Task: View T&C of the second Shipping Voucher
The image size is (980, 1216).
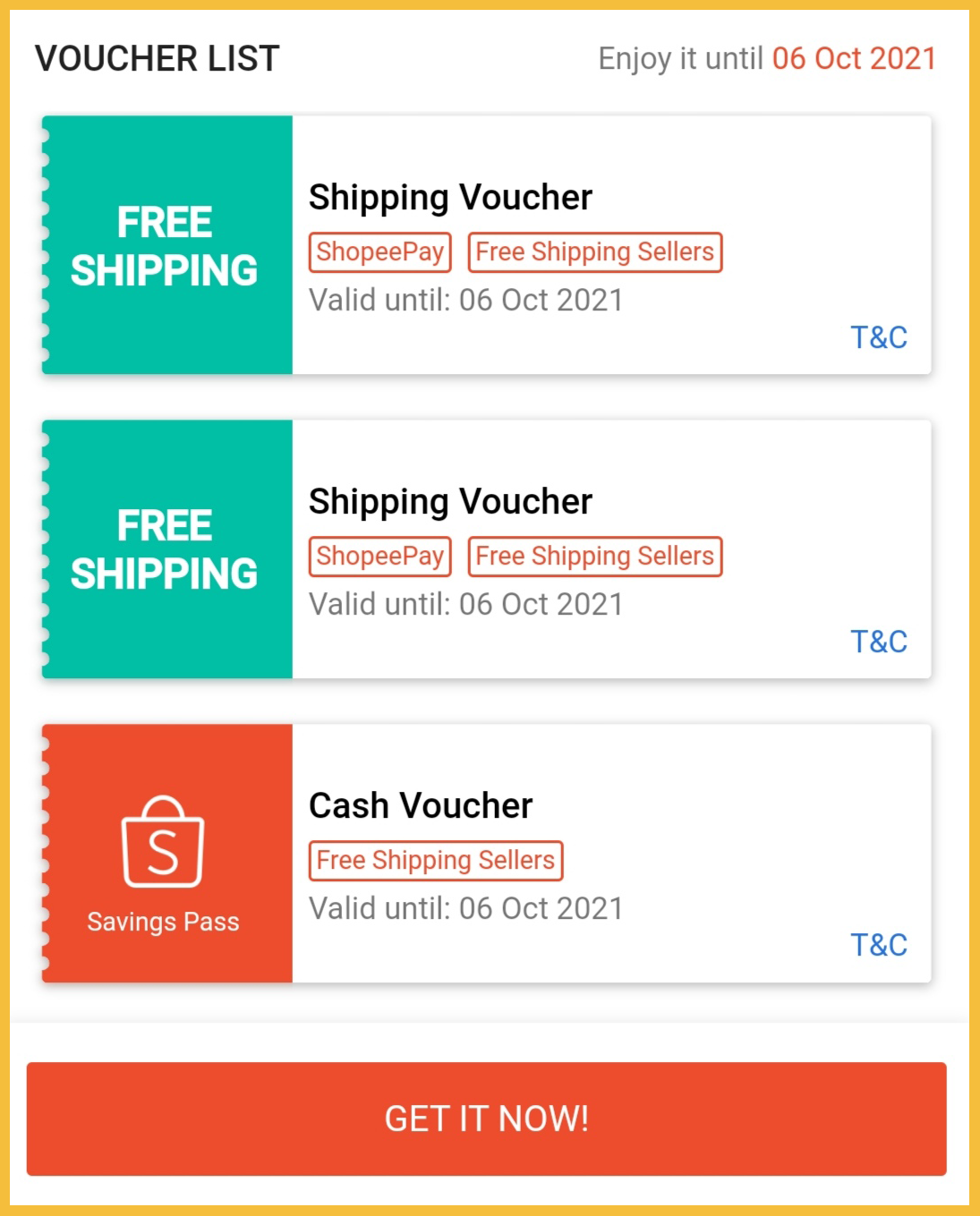Action: tap(878, 642)
